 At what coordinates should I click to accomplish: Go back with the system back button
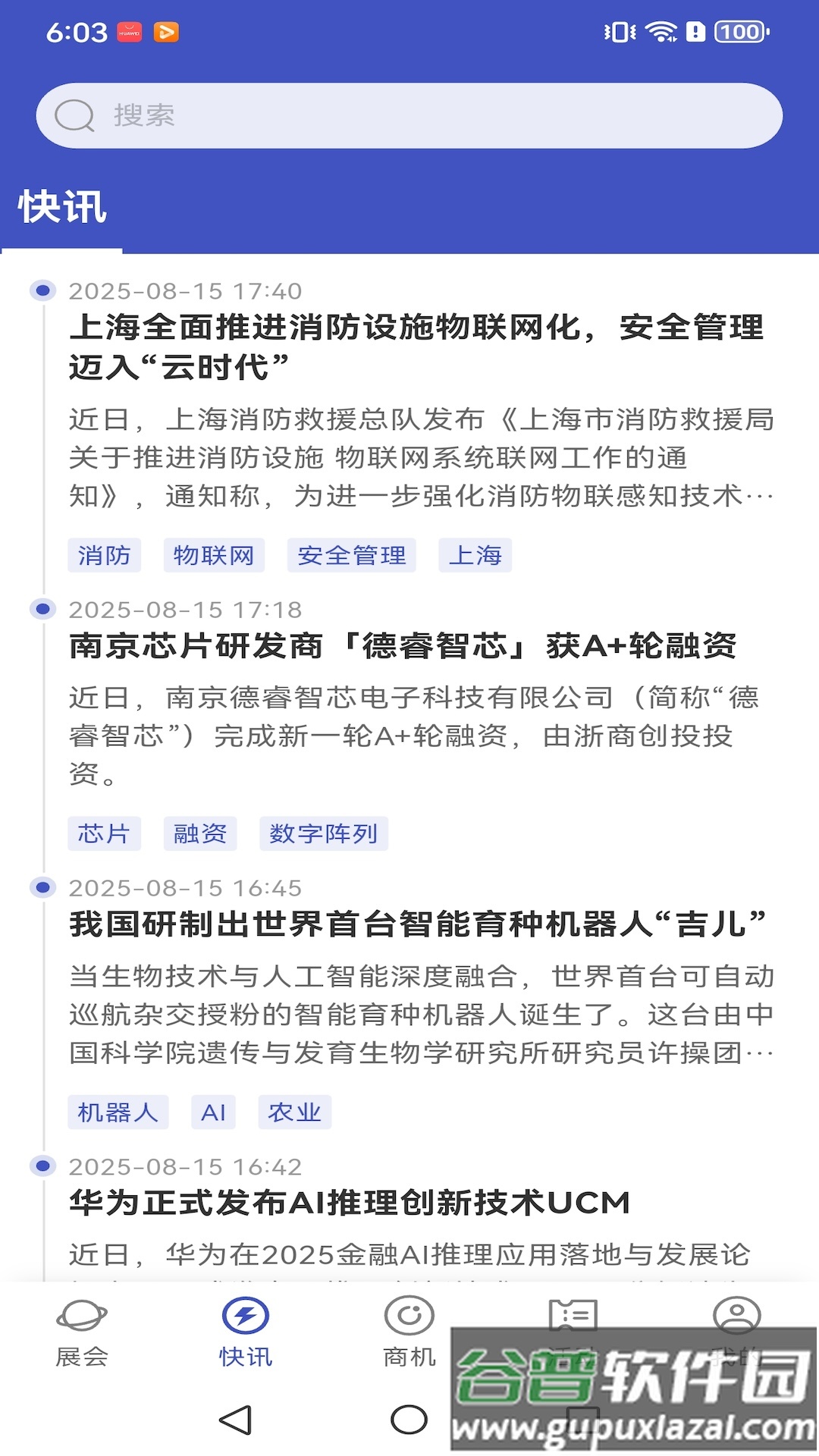(x=235, y=1420)
